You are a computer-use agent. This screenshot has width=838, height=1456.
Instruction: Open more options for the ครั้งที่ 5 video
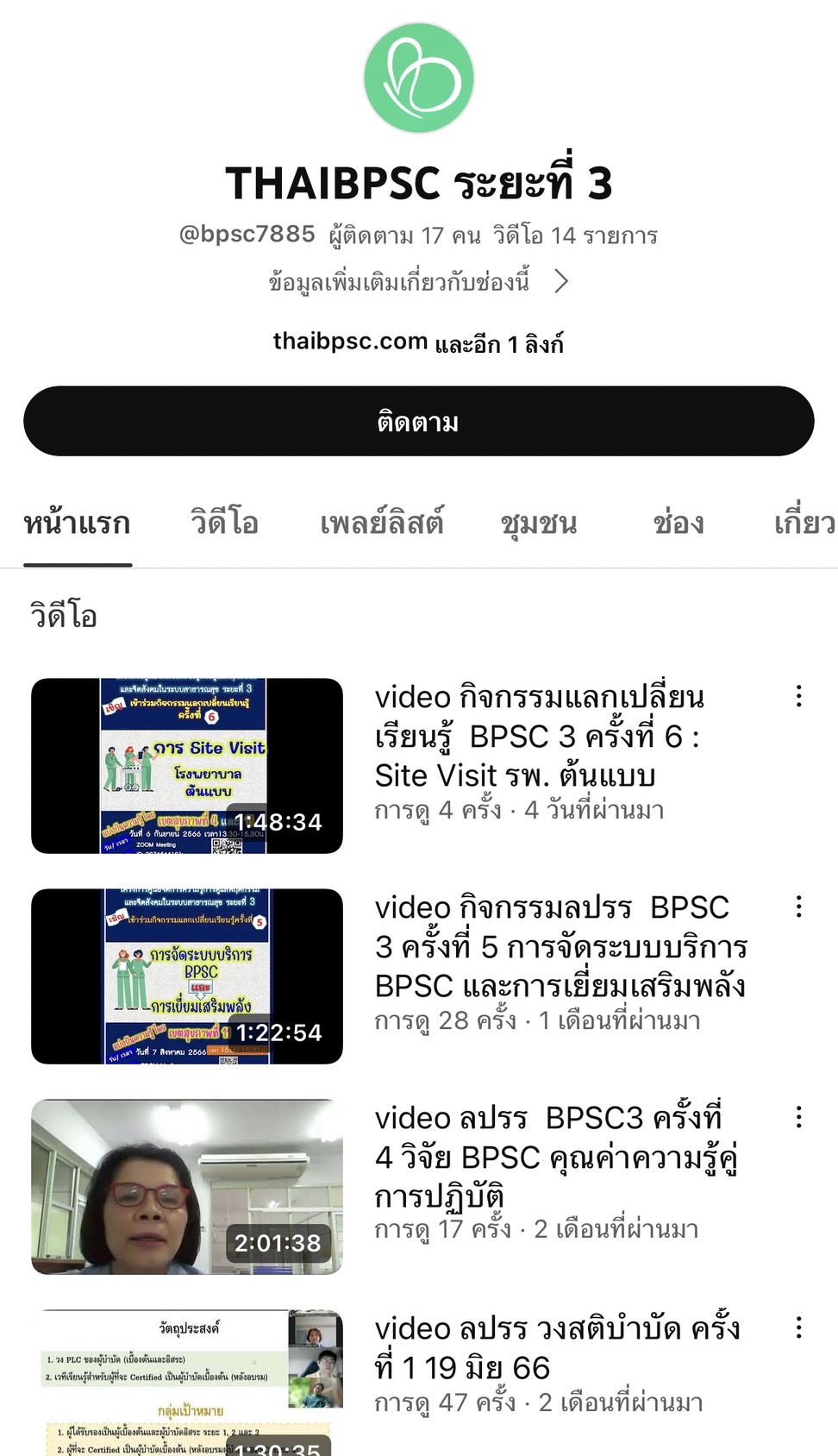click(x=799, y=907)
